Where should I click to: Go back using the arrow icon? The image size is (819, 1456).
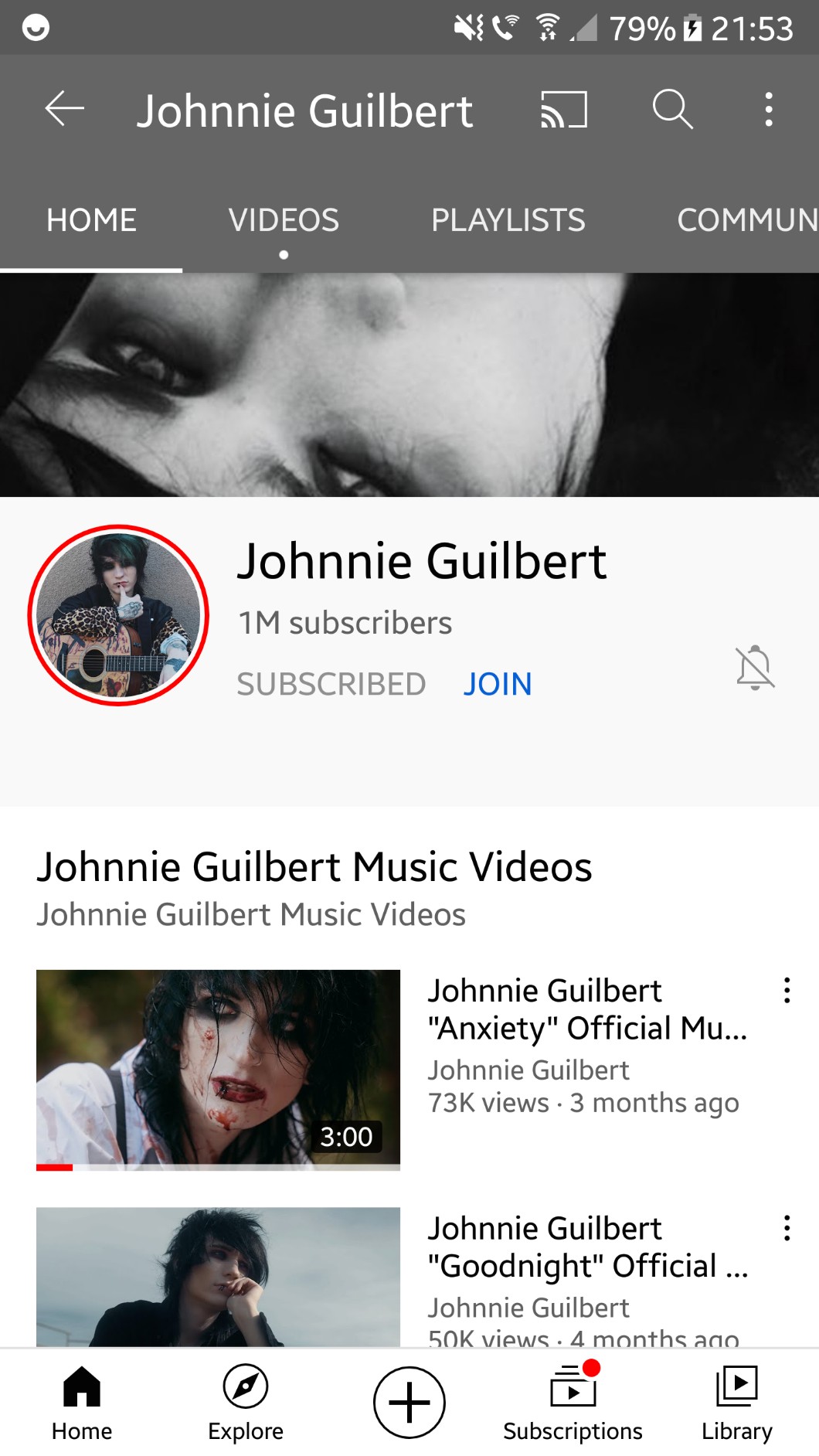pos(65,109)
